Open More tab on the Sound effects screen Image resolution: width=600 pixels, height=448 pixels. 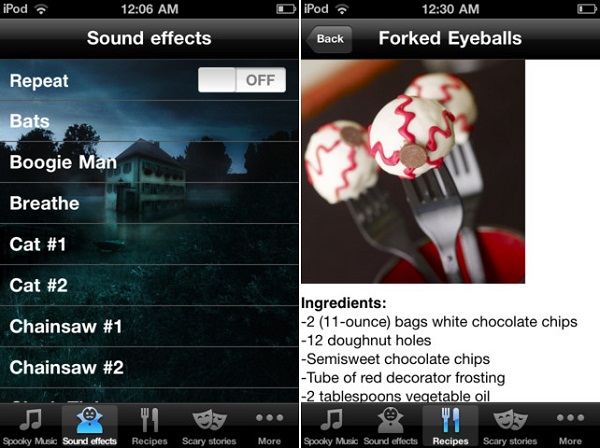pos(269,425)
